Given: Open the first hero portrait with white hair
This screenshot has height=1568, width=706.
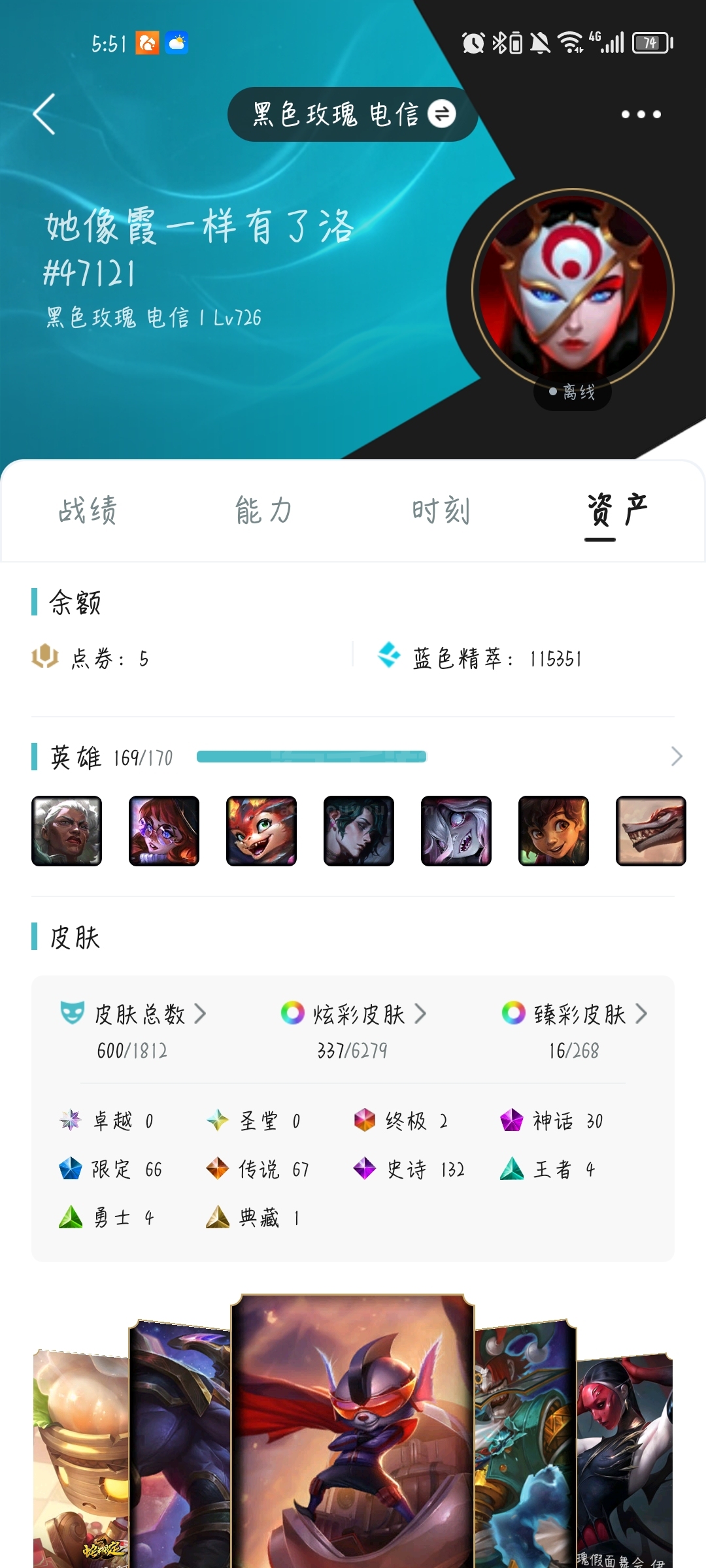Looking at the screenshot, I should point(67,831).
